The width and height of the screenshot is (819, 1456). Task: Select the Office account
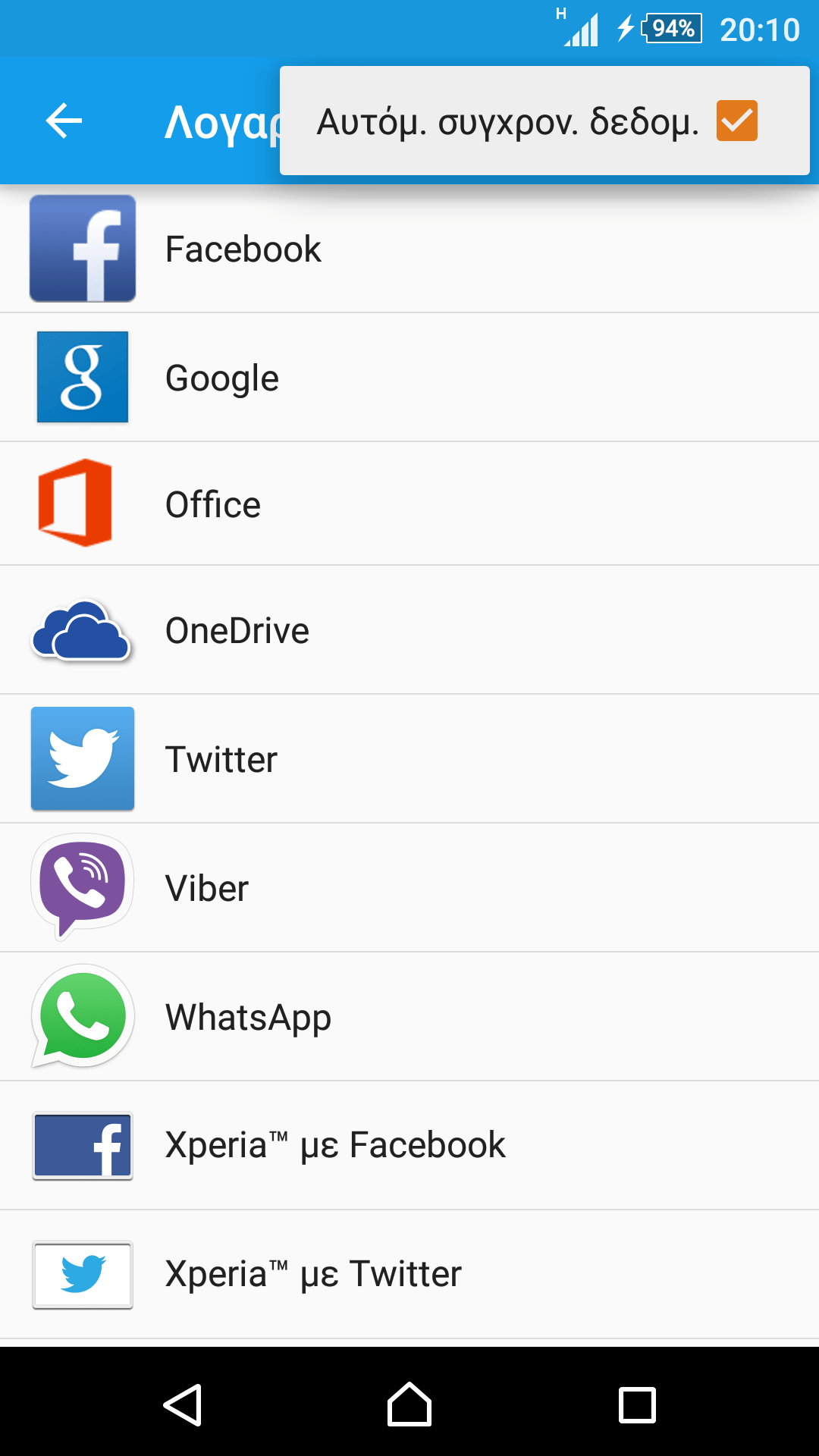409,504
